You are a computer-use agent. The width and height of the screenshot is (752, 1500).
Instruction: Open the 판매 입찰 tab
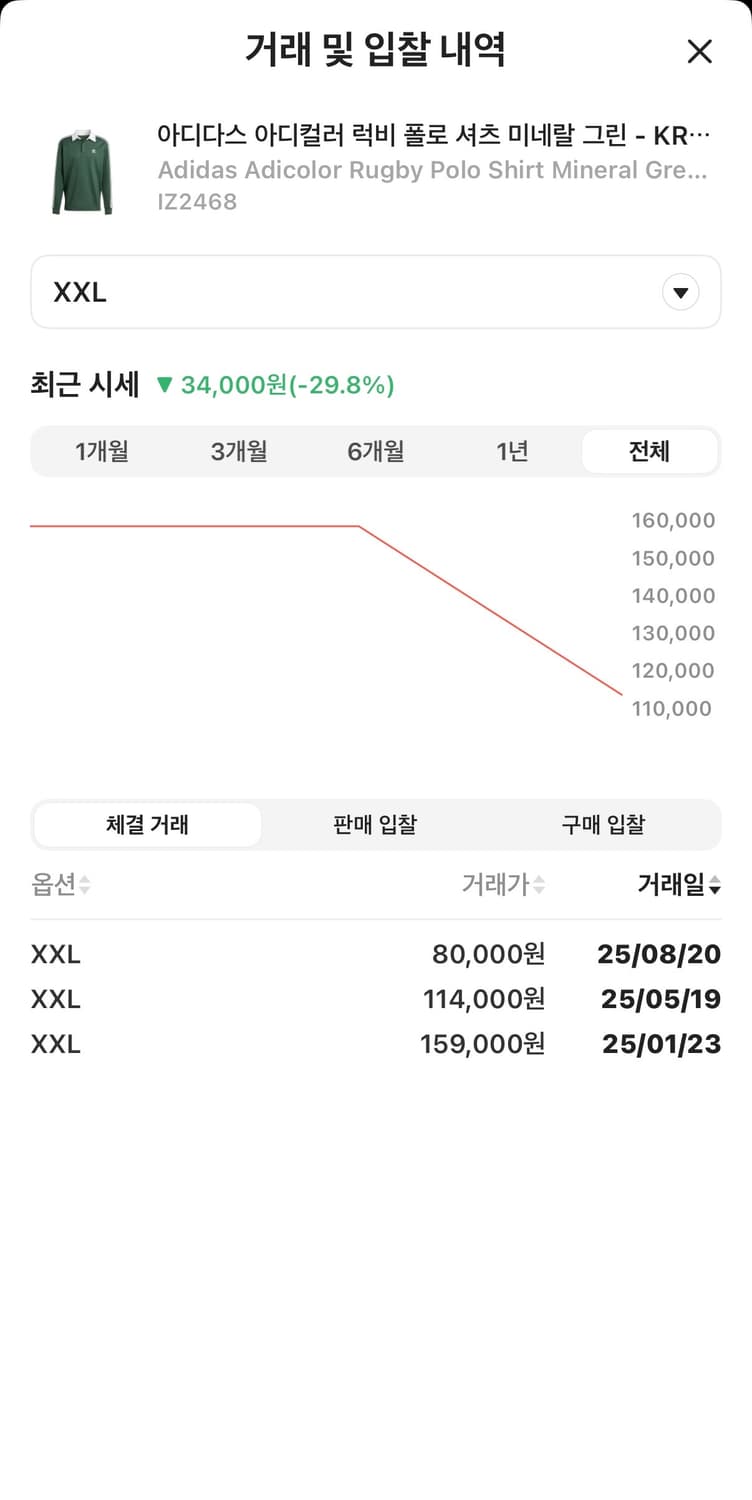375,824
